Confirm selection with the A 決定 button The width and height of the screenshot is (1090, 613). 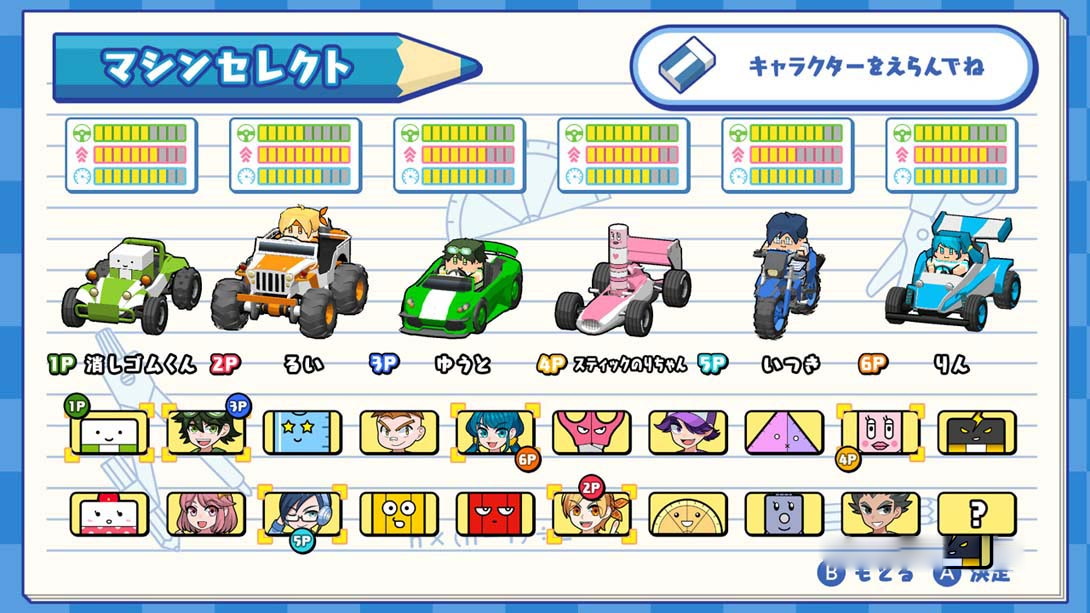[975, 574]
